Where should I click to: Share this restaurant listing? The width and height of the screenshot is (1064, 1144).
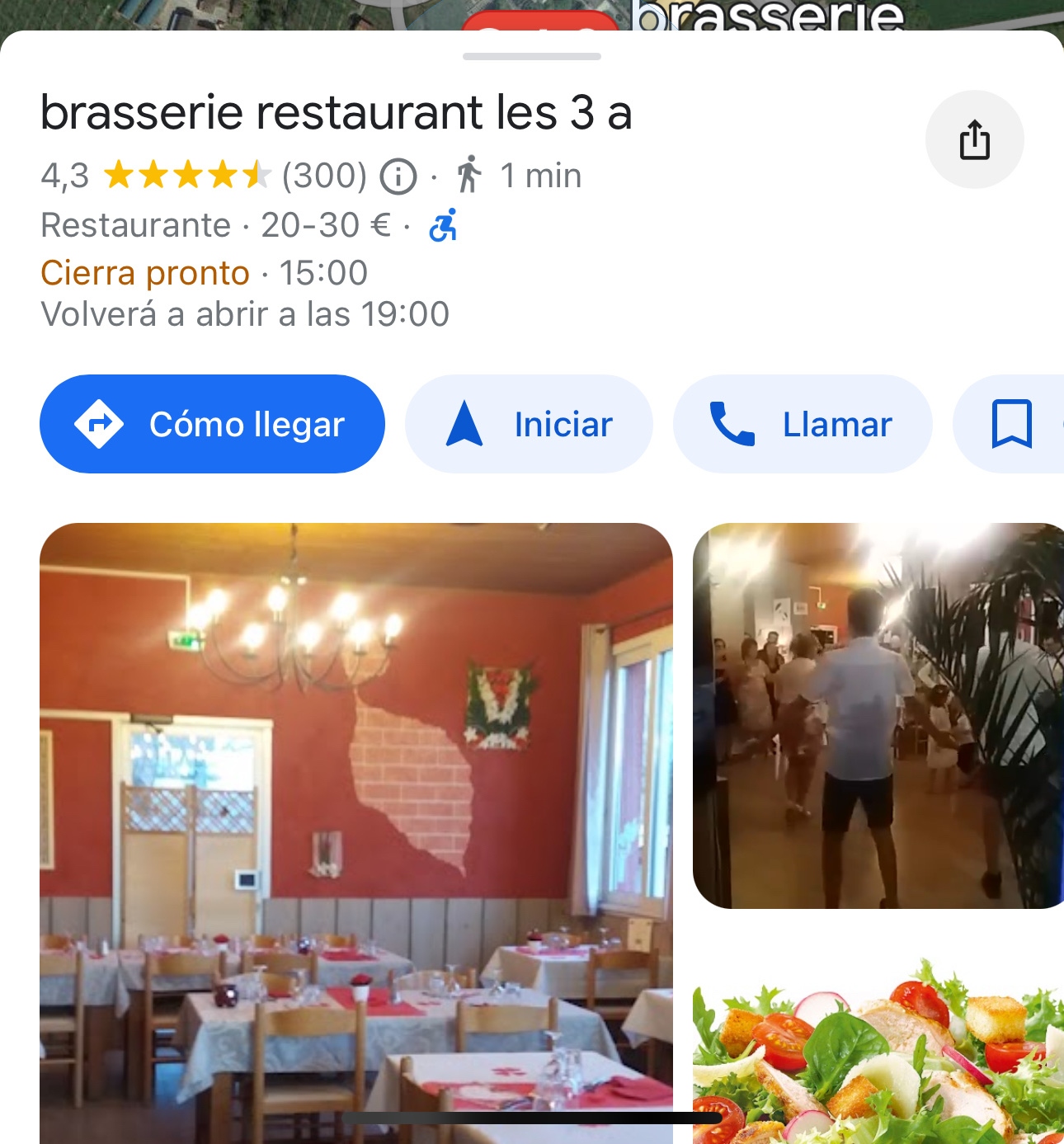click(974, 139)
